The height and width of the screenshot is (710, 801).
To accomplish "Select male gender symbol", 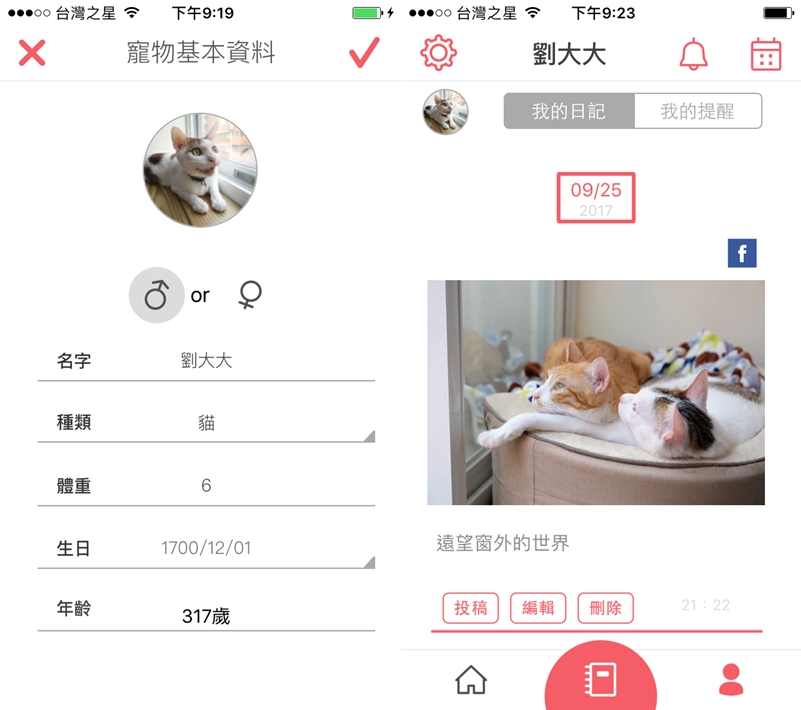I will click(157, 295).
